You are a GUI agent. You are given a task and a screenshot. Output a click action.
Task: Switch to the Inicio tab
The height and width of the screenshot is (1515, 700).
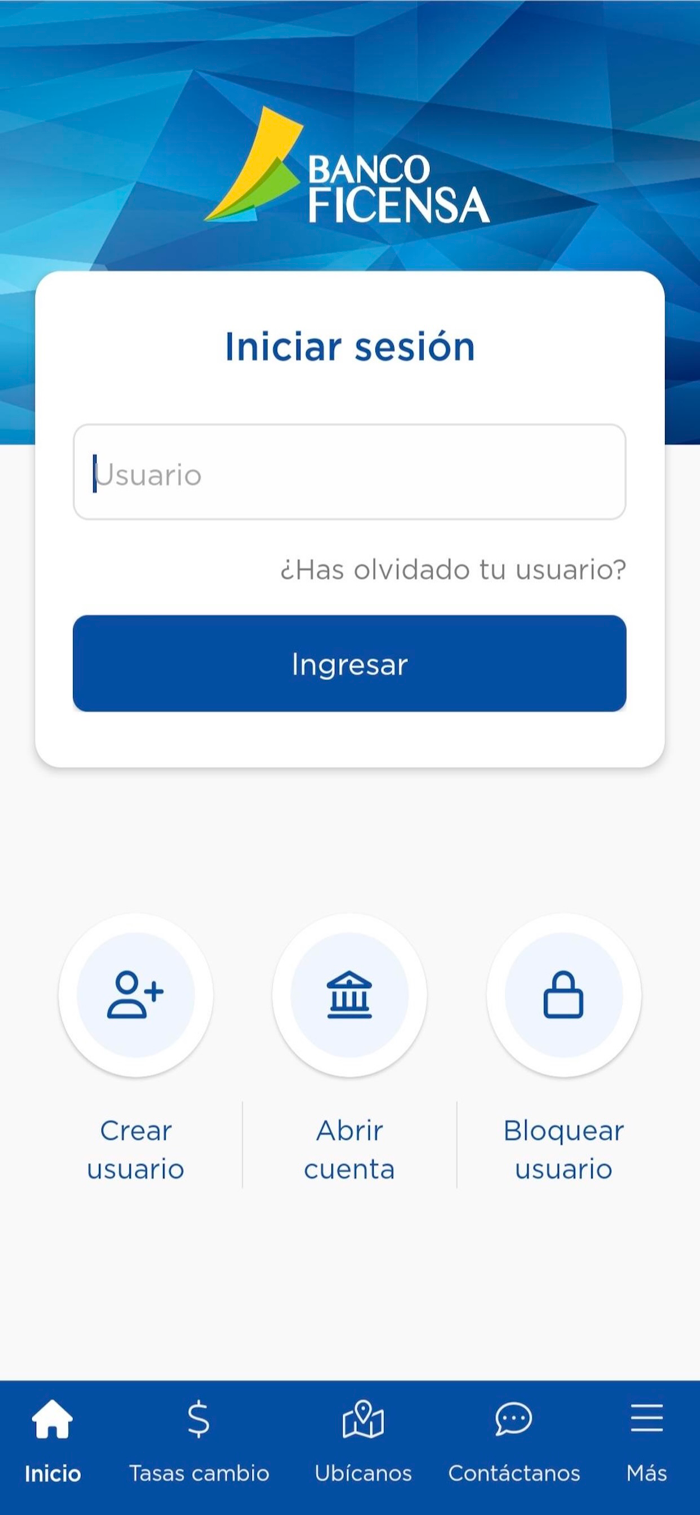(x=53, y=1442)
